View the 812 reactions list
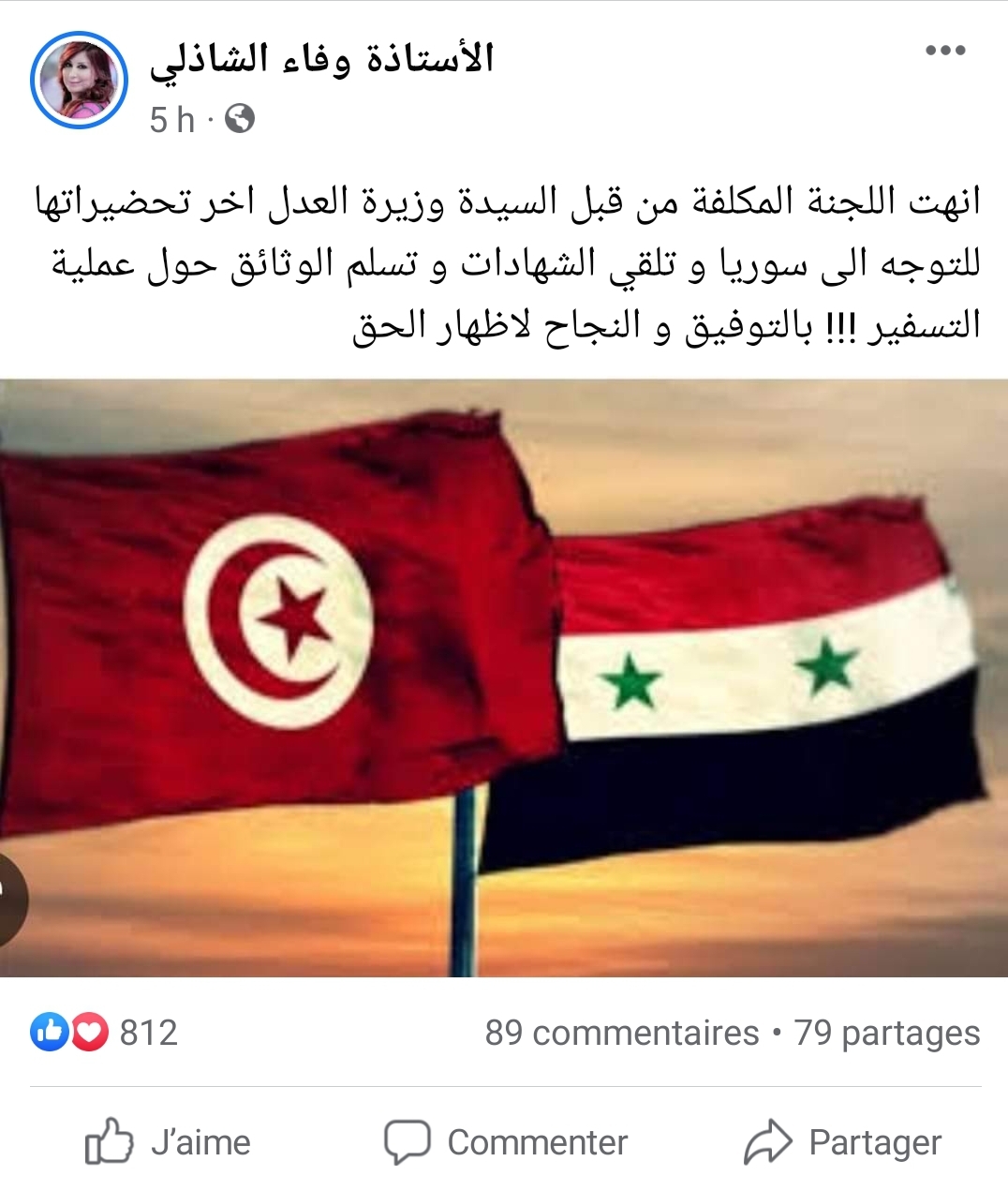The width and height of the screenshot is (1008, 1191). click(x=103, y=1033)
